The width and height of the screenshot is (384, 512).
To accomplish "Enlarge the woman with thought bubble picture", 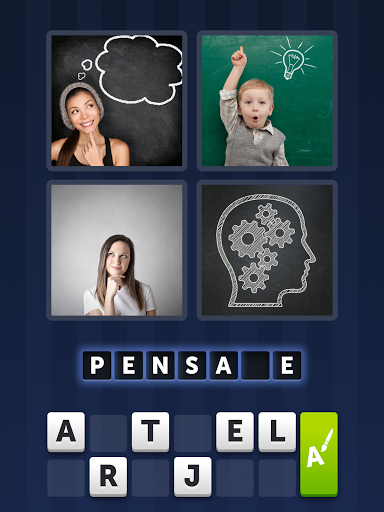I will click(117, 101).
